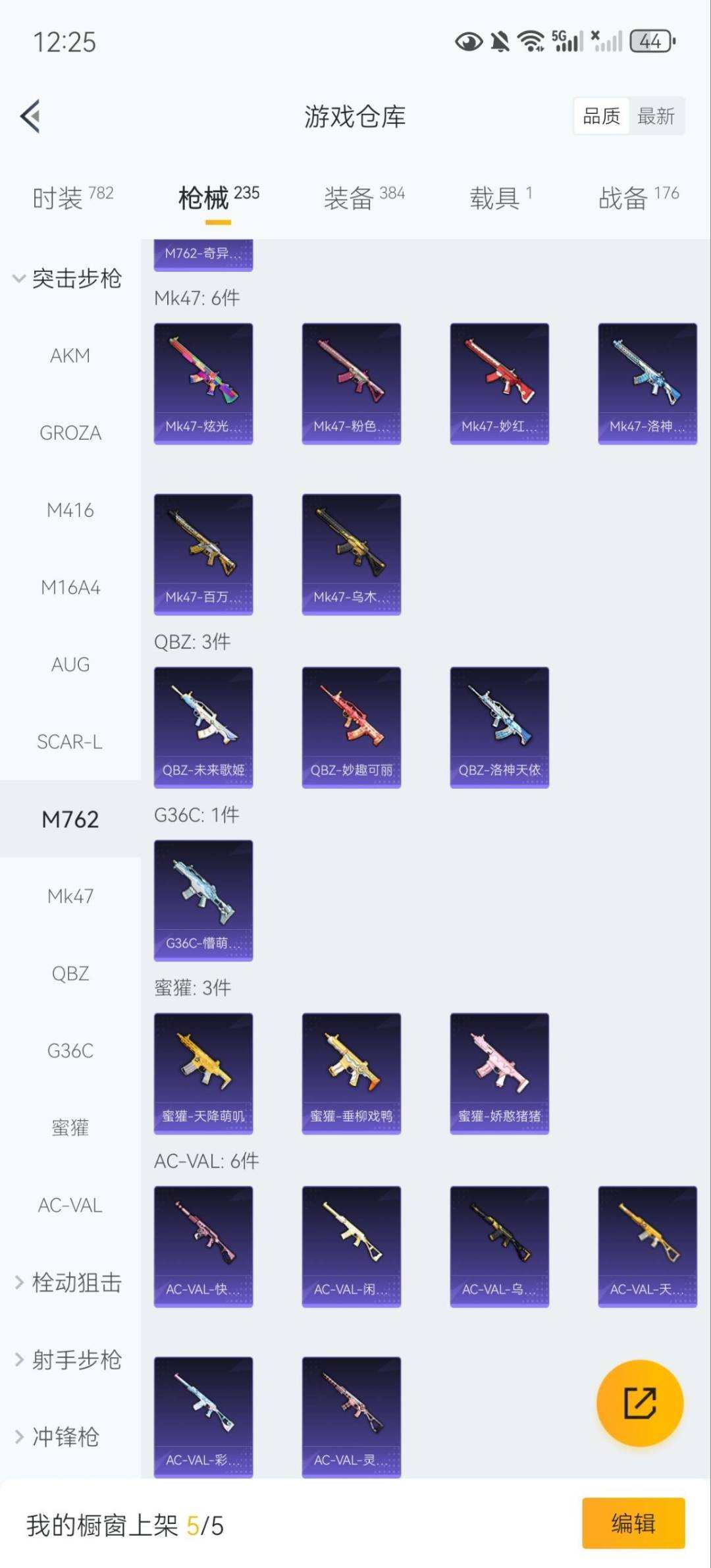View the 蜜獾-天降萌叽 skin
The width and height of the screenshot is (711, 1568).
[x=203, y=1073]
